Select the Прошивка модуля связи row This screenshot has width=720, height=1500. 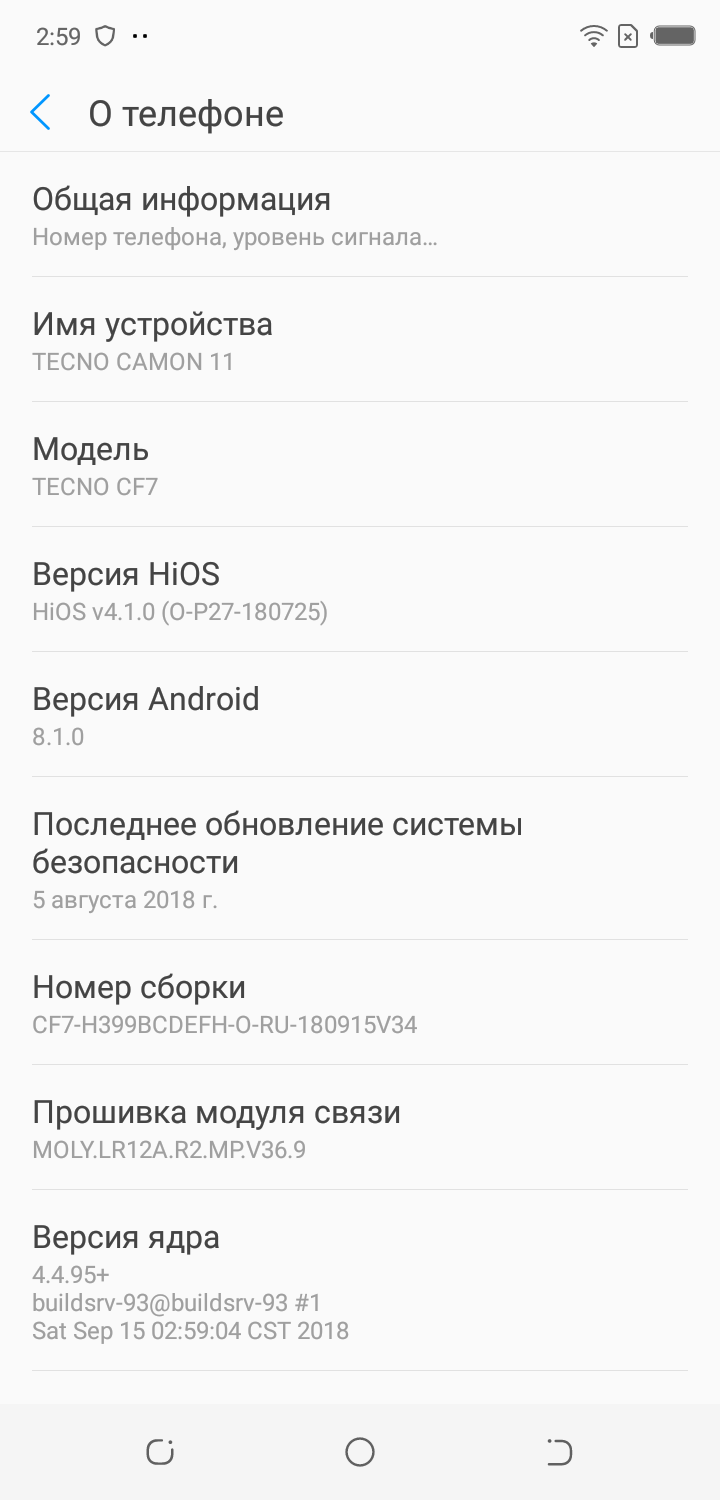[360, 1128]
